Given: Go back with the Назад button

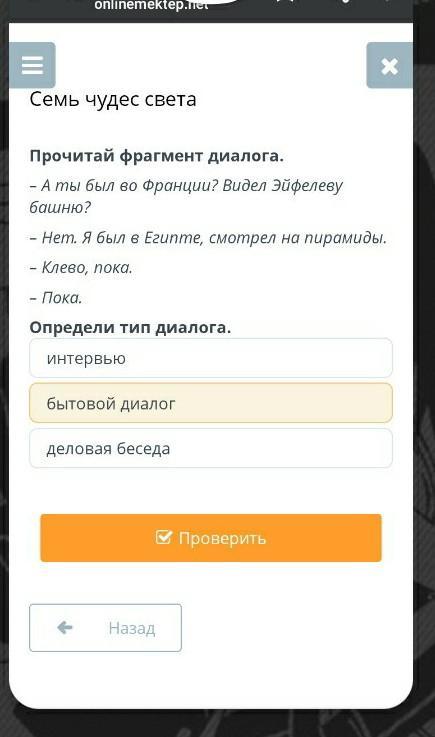Looking at the screenshot, I should [105, 627].
